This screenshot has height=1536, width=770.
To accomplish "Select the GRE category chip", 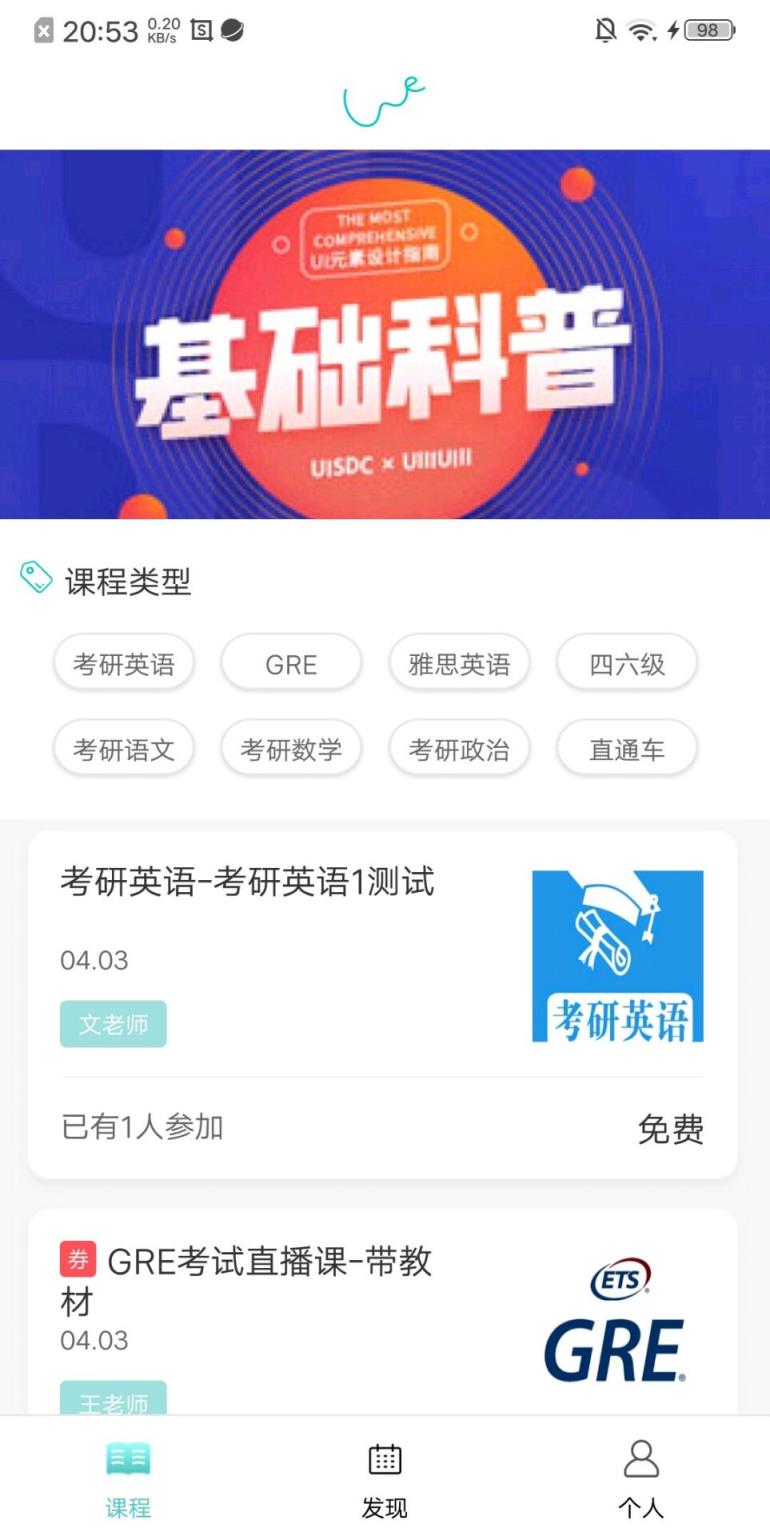I will [x=291, y=662].
